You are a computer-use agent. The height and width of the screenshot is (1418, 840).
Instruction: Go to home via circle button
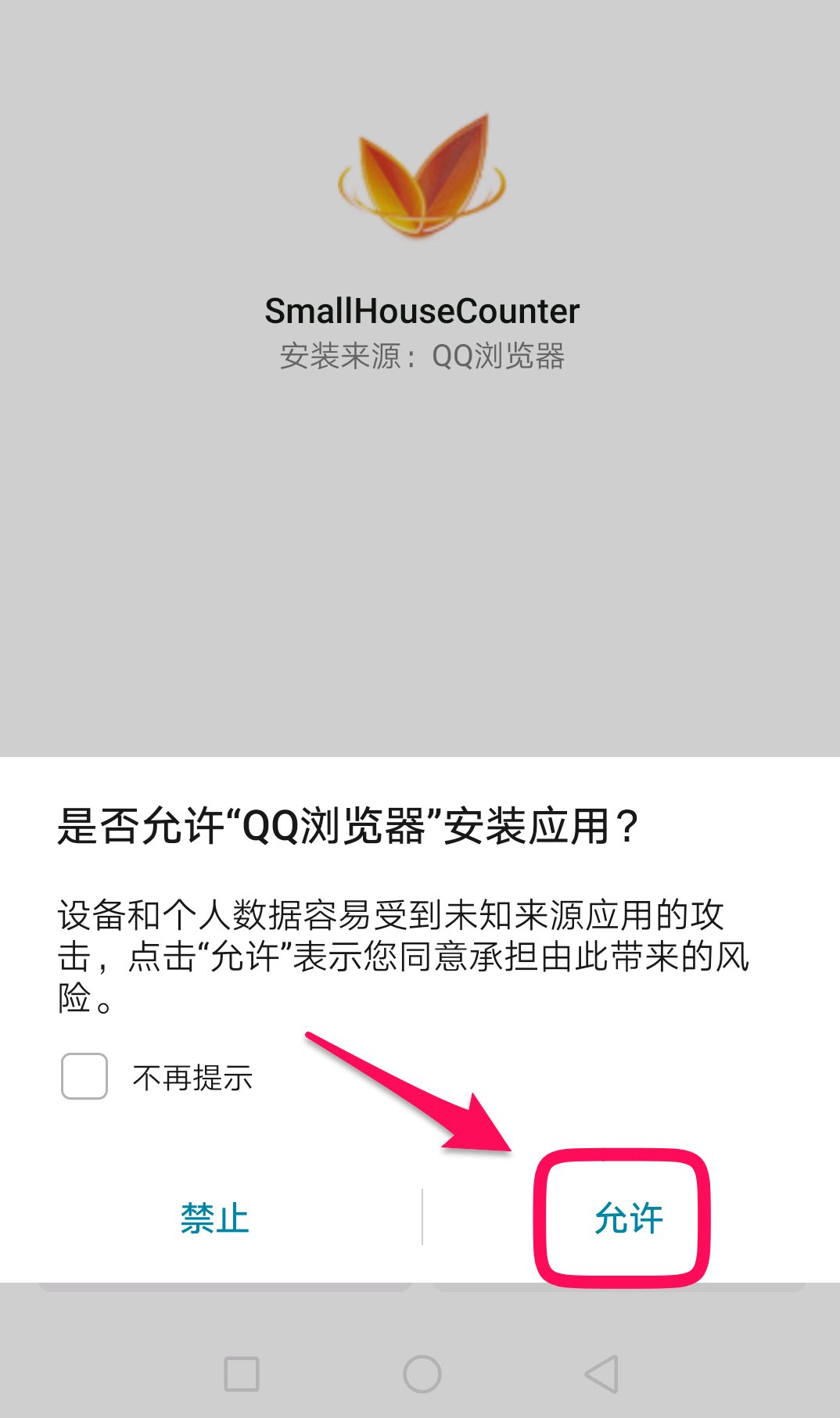[422, 1373]
